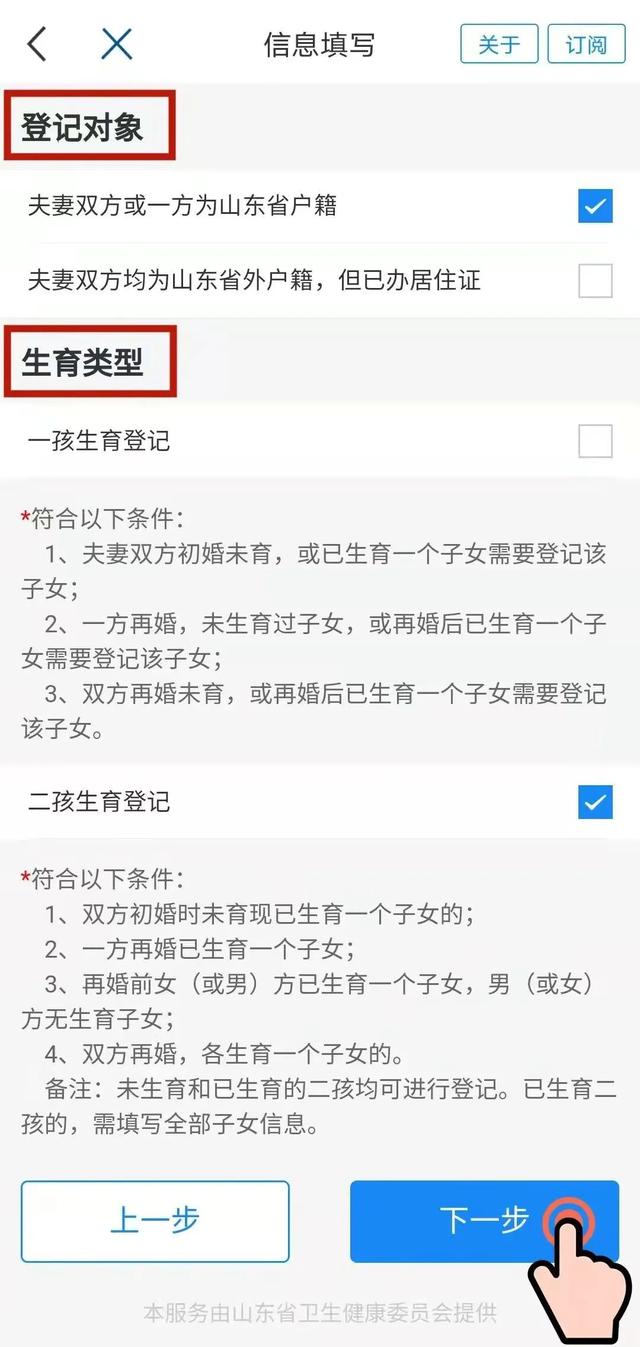Uncheck 夫妻双方或一方为山东省户籍 checkbox
This screenshot has height=1347, width=640.
595,206
